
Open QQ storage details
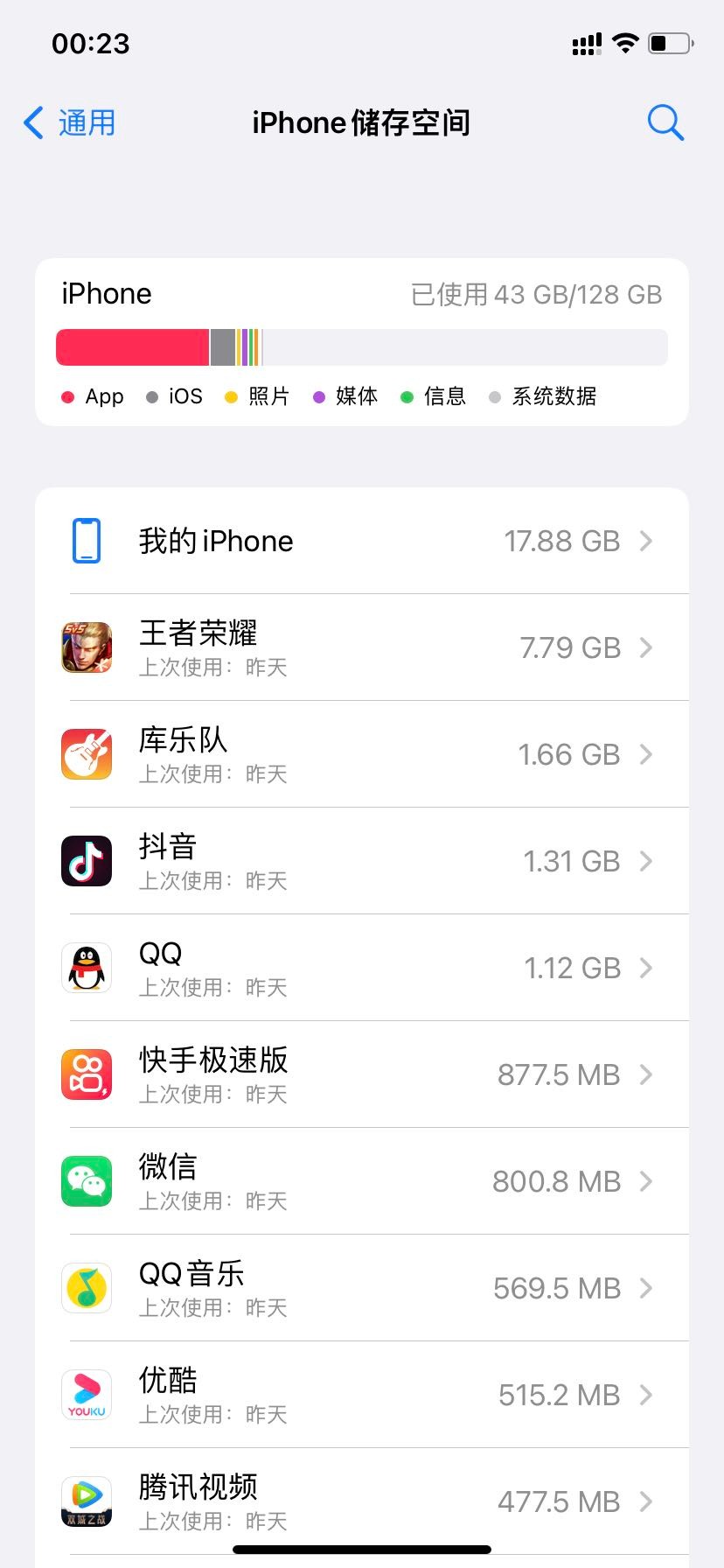362,968
